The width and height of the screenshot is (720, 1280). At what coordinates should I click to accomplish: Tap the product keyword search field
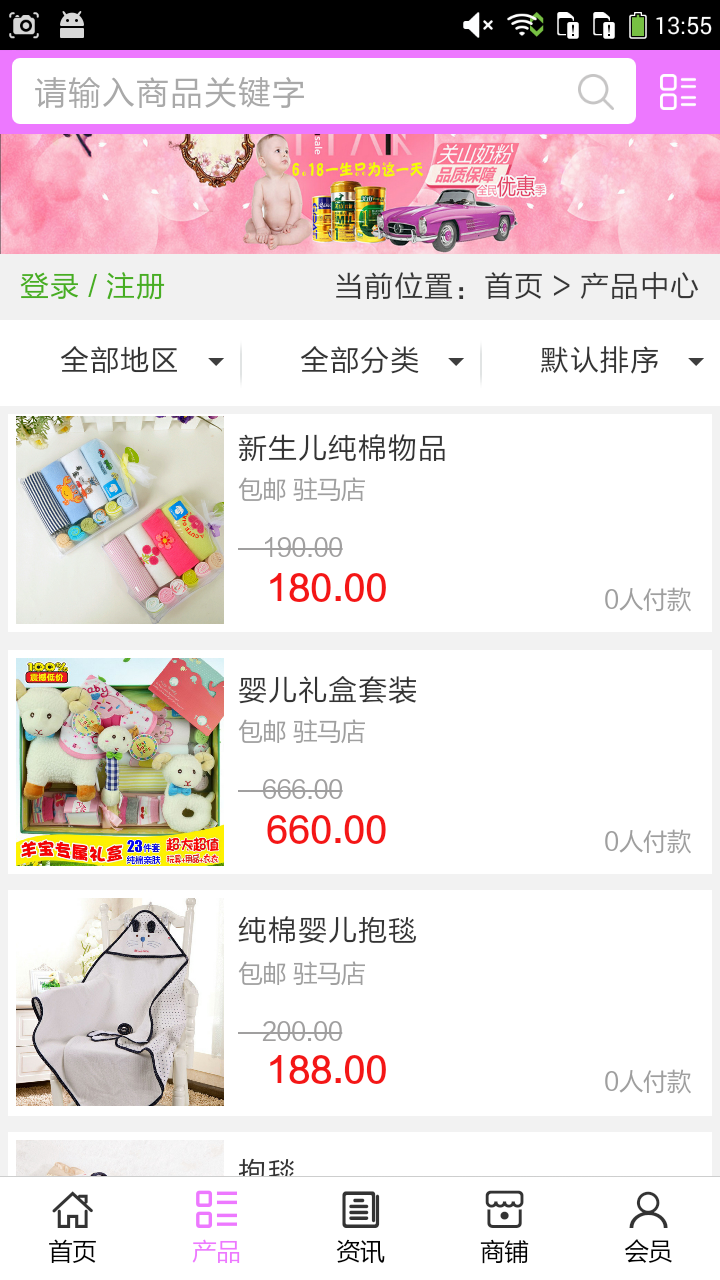coord(300,92)
